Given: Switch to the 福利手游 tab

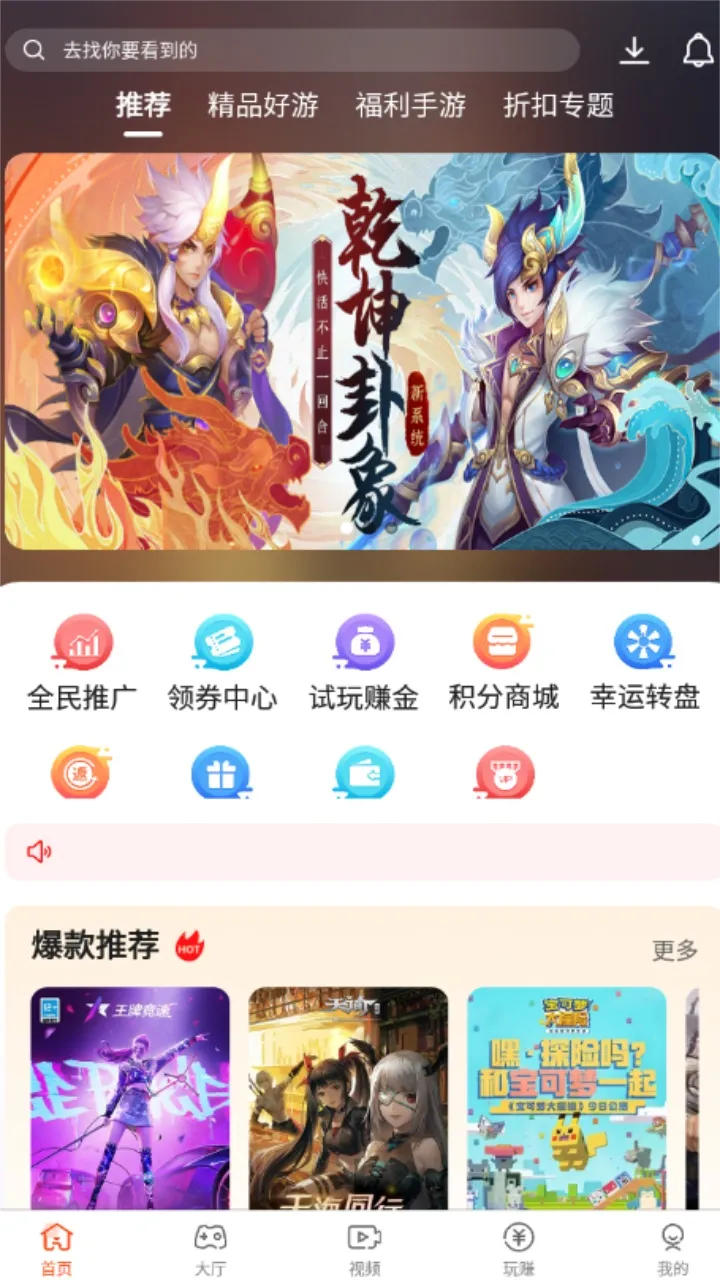Looking at the screenshot, I should point(410,105).
